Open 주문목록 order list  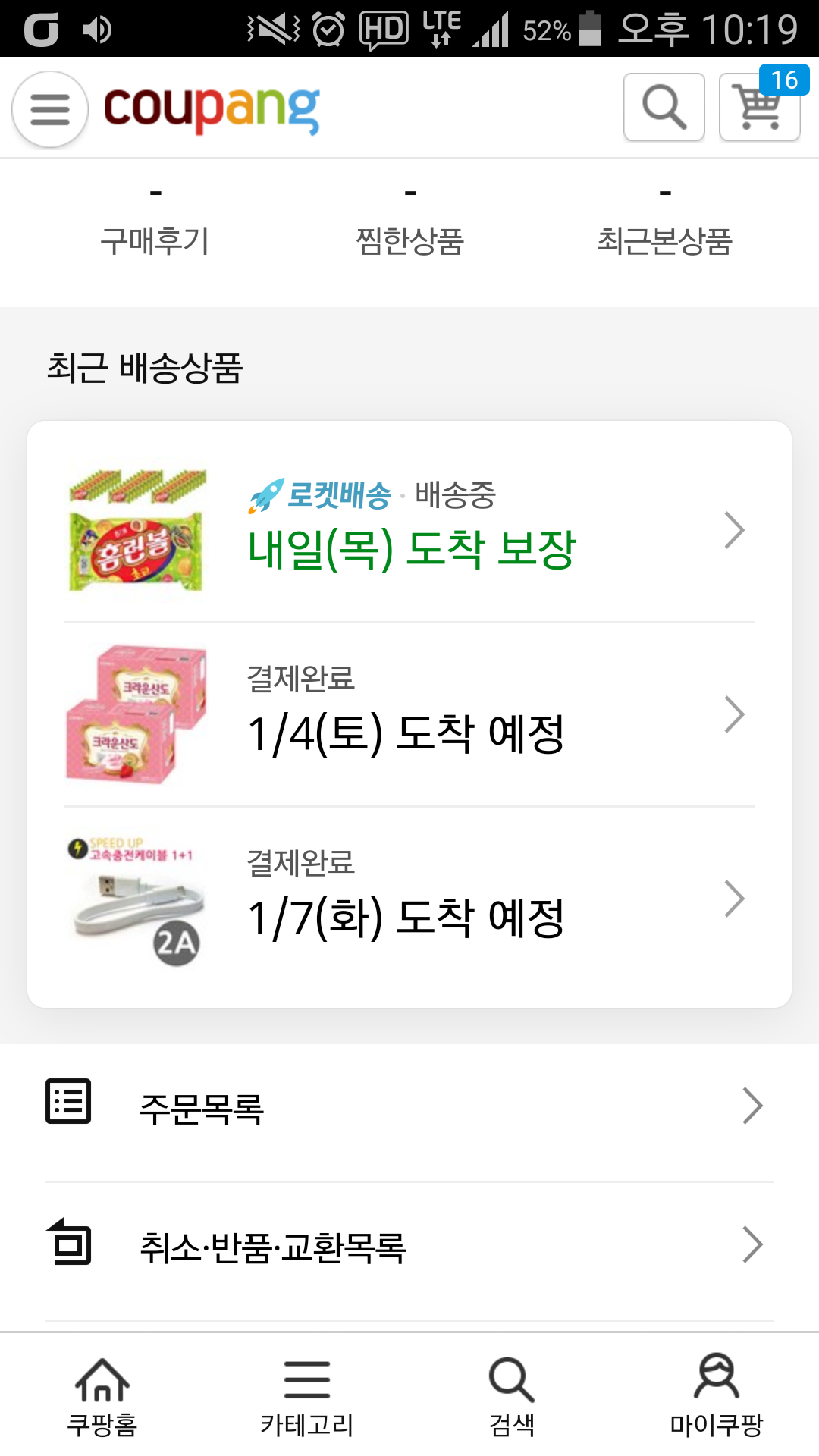[x=409, y=1107]
